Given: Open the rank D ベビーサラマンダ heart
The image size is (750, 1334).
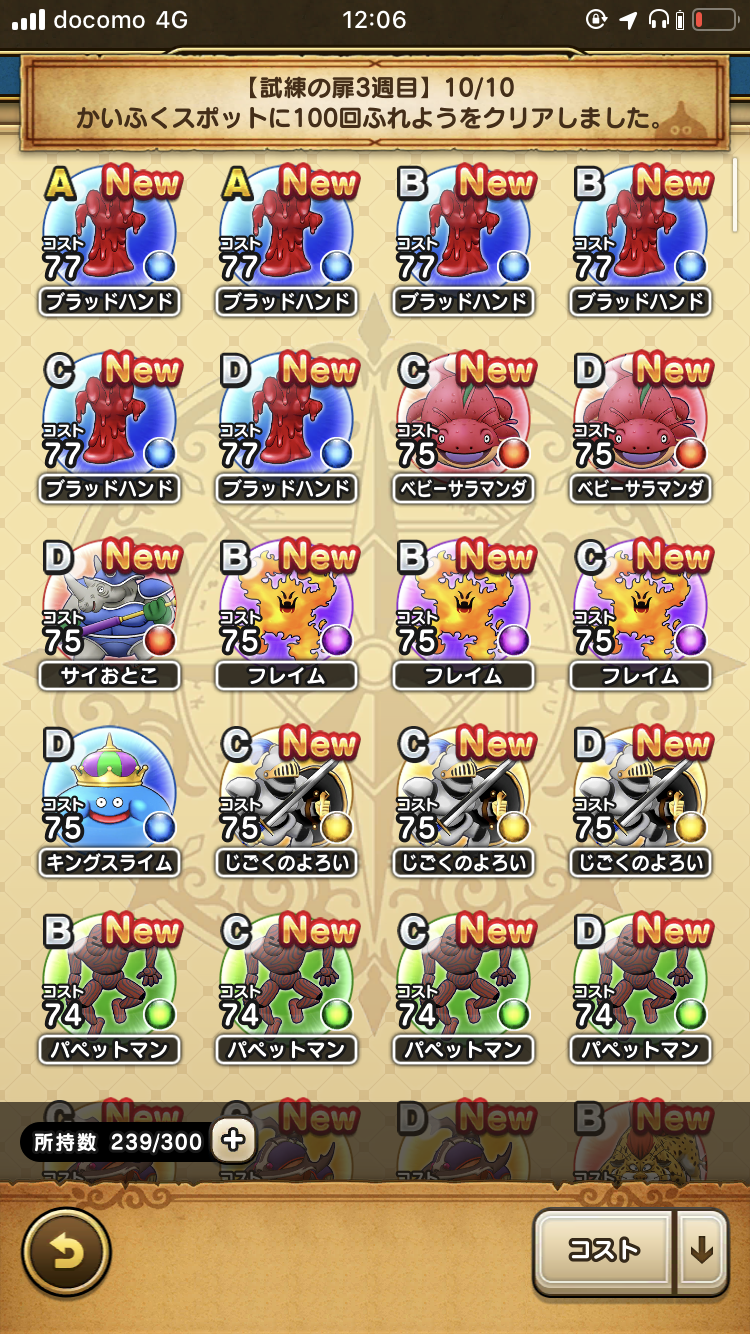Looking at the screenshot, I should pos(640,420).
